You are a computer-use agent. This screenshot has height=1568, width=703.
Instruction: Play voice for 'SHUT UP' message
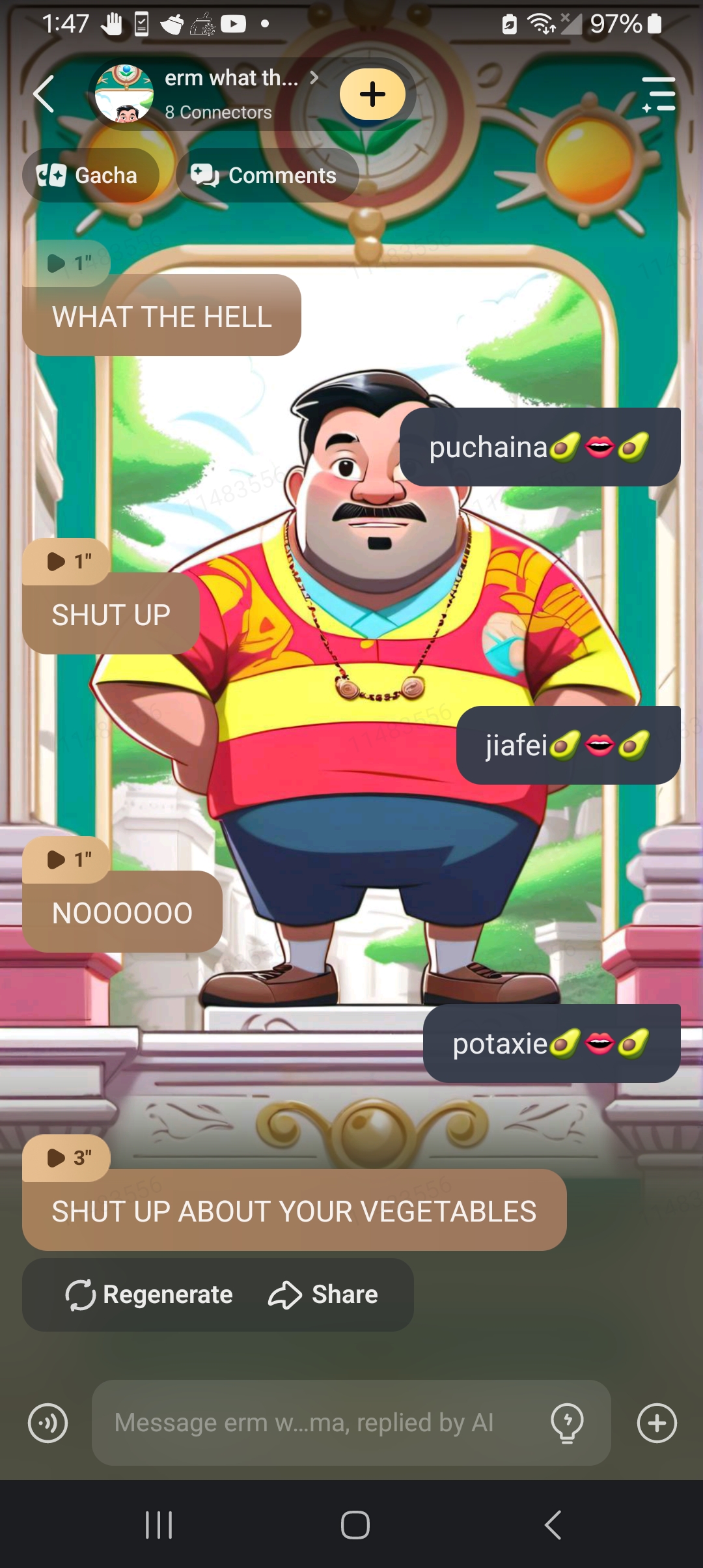67,561
